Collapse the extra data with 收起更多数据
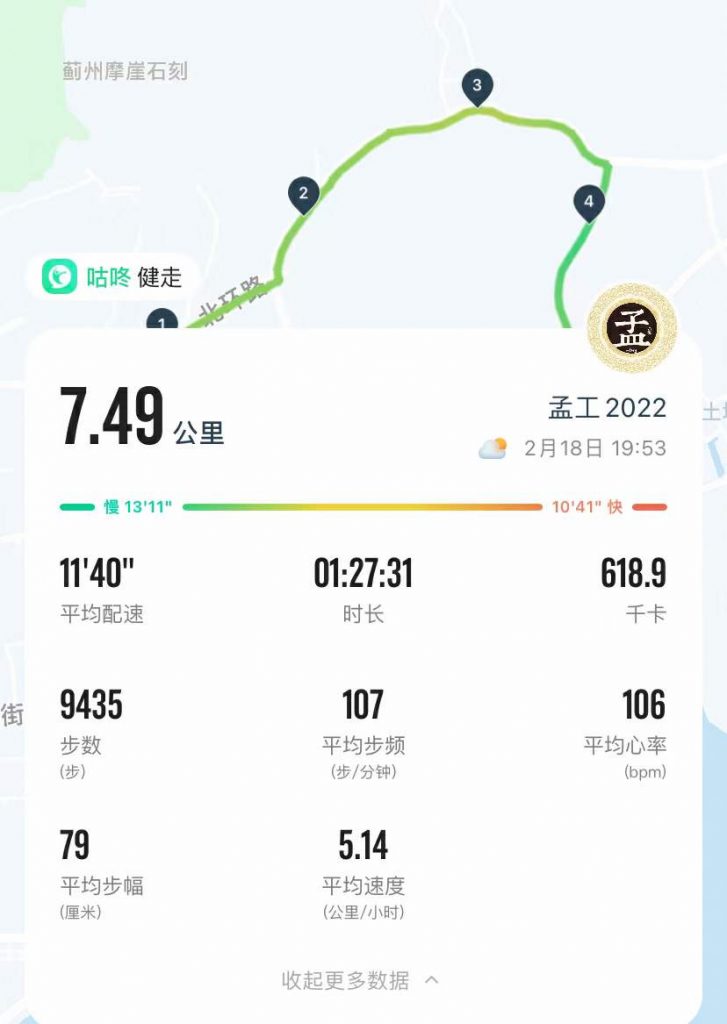This screenshot has height=1024, width=727. click(360, 980)
